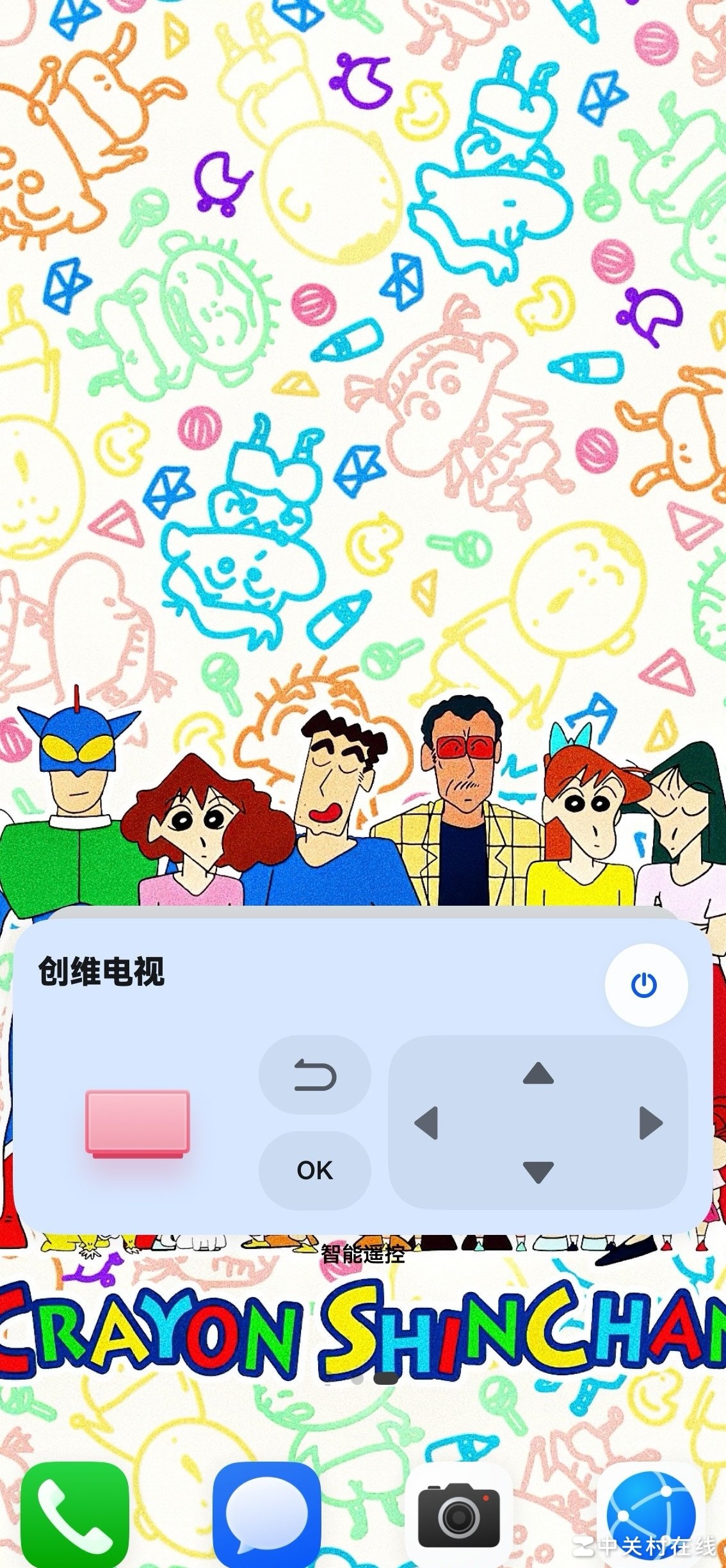Tap the right arrow on the remote
This screenshot has height=1568, width=726.
pyautogui.click(x=650, y=1123)
